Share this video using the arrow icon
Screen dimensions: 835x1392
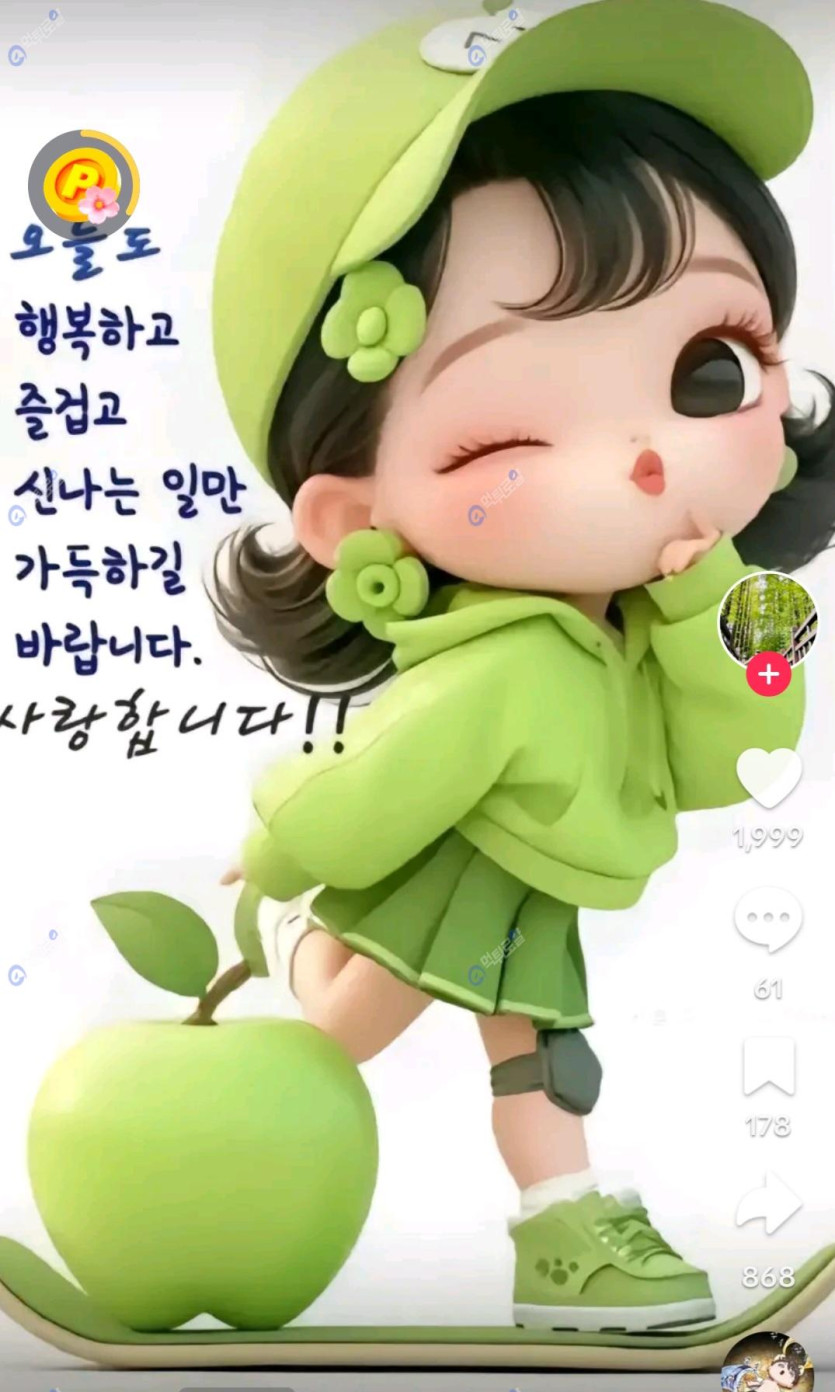(x=768, y=1207)
